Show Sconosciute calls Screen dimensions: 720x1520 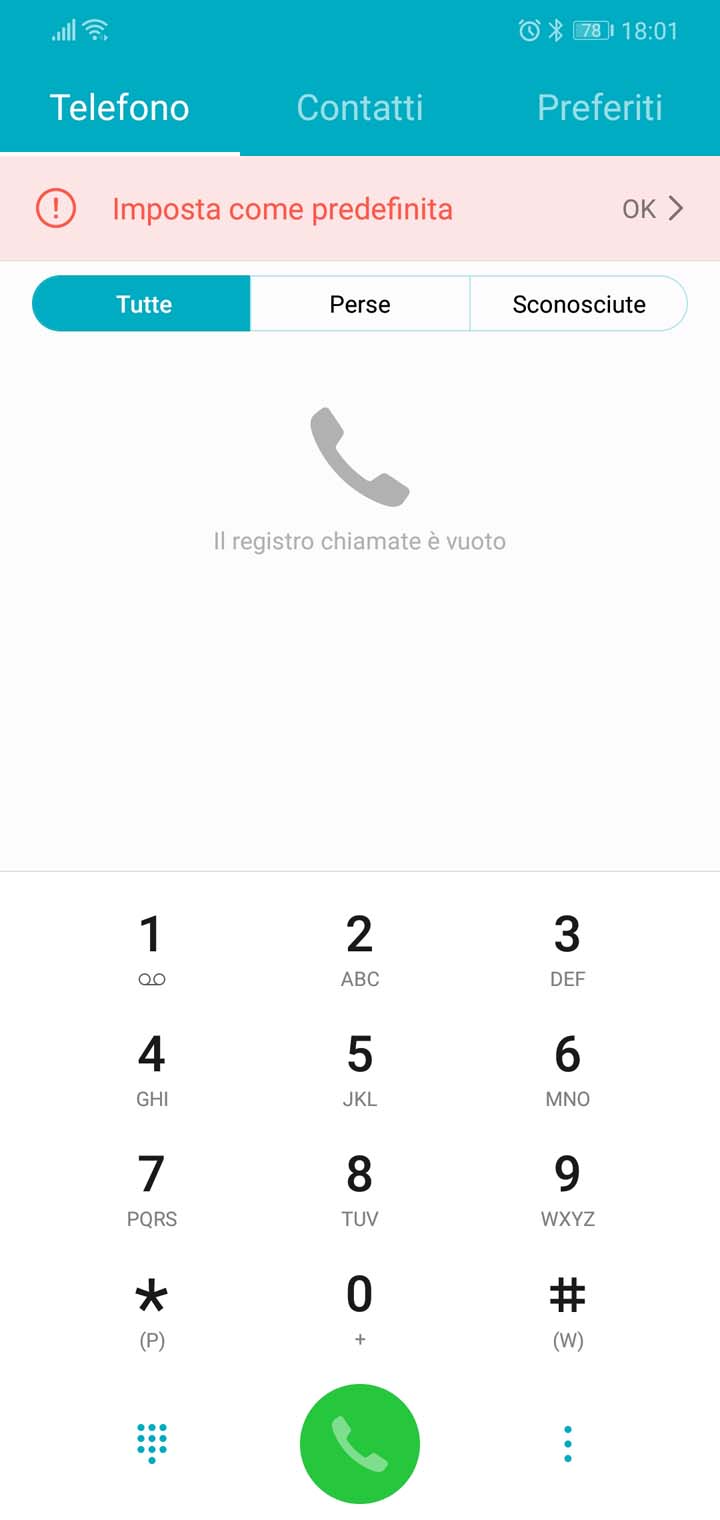pos(579,304)
